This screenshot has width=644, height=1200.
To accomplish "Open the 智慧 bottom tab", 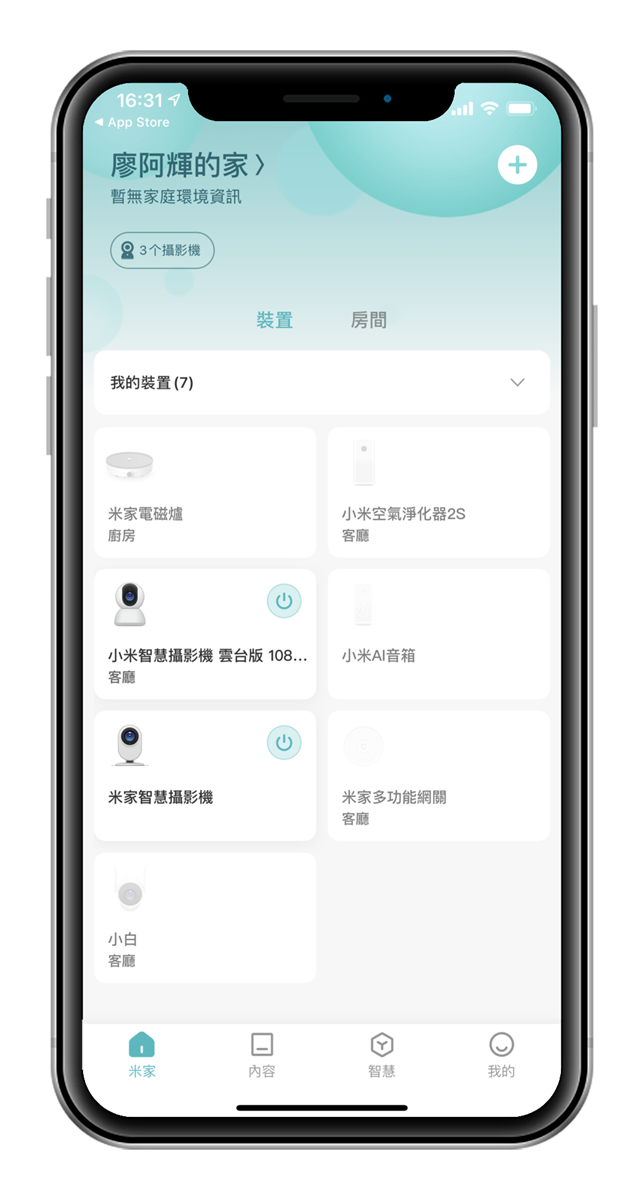I will click(x=382, y=1055).
